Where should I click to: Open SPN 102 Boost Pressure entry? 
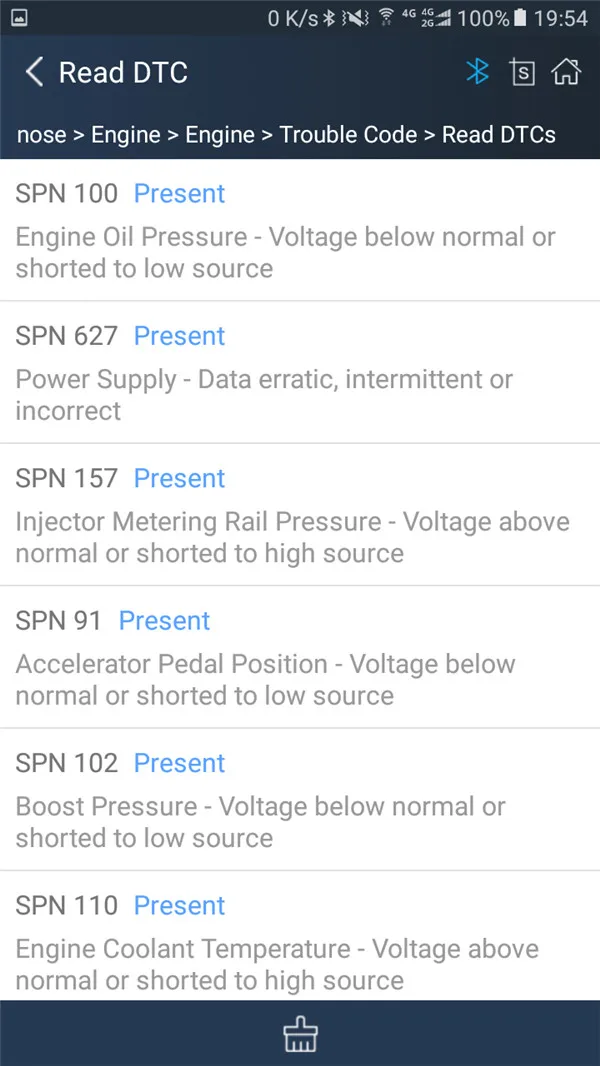pos(300,800)
